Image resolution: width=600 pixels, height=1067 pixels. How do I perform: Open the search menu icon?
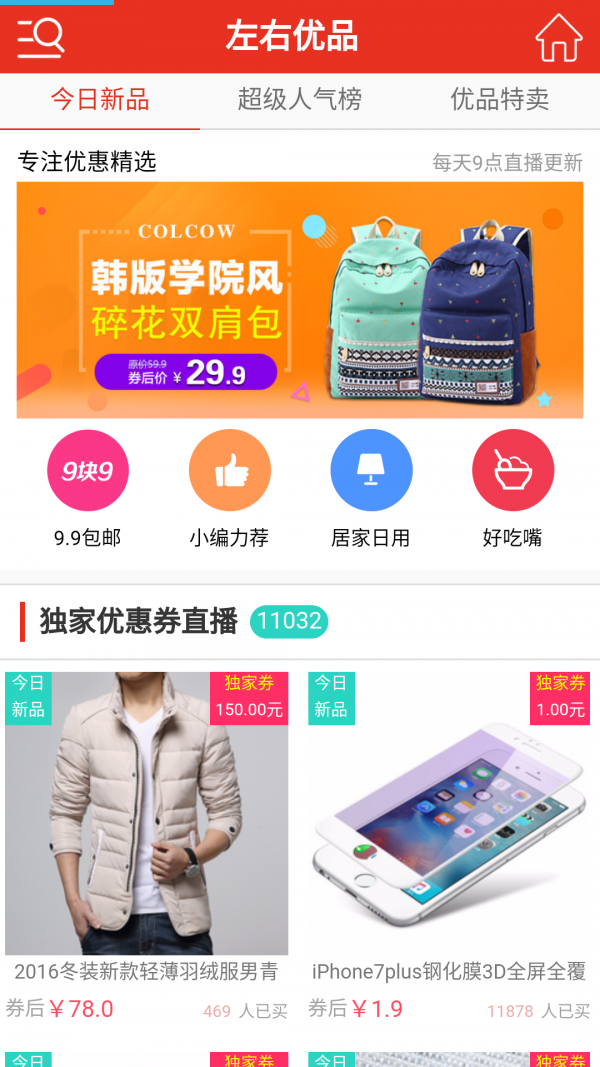pyautogui.click(x=40, y=37)
